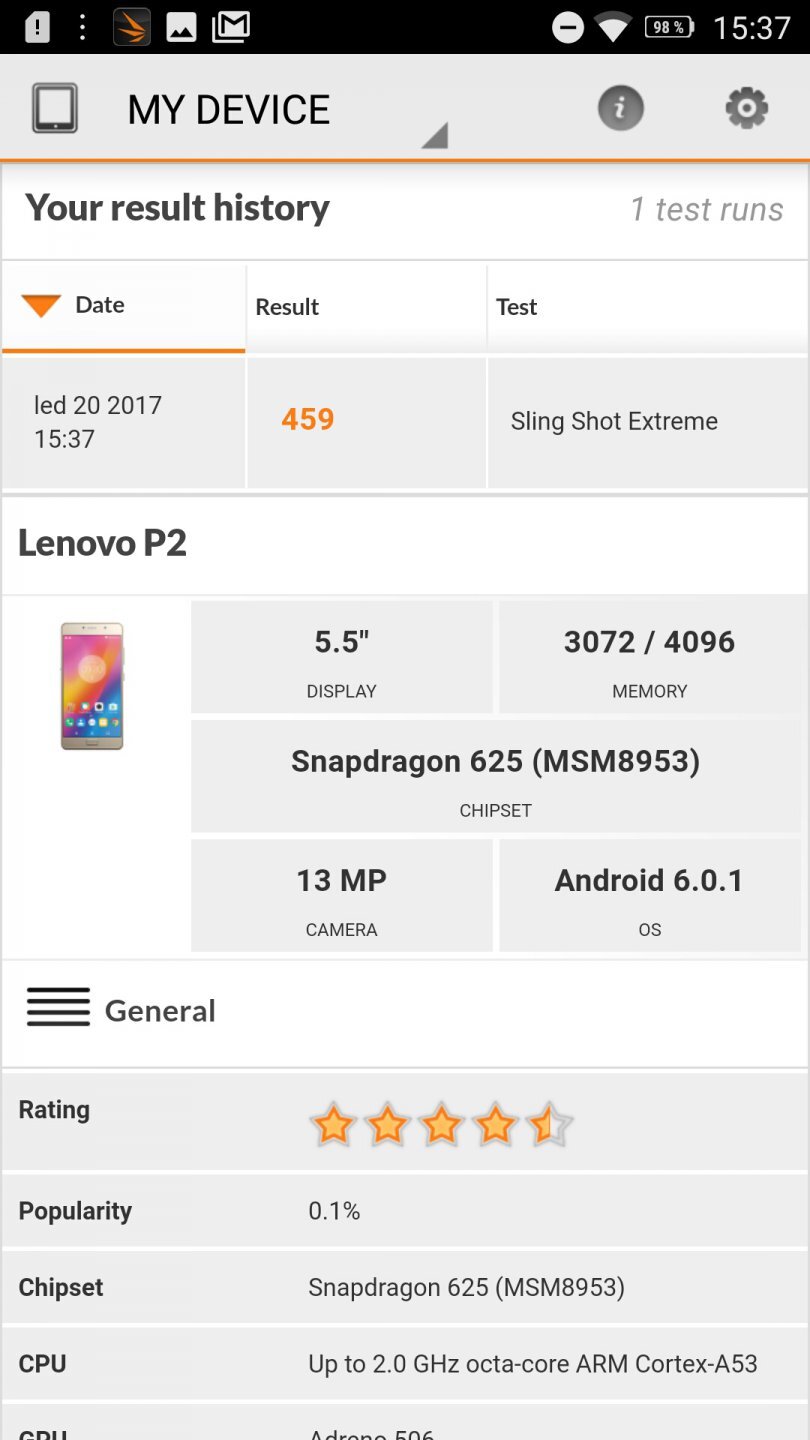Open the MY DEVICE device selector
The image size is (810, 1440).
(x=228, y=108)
